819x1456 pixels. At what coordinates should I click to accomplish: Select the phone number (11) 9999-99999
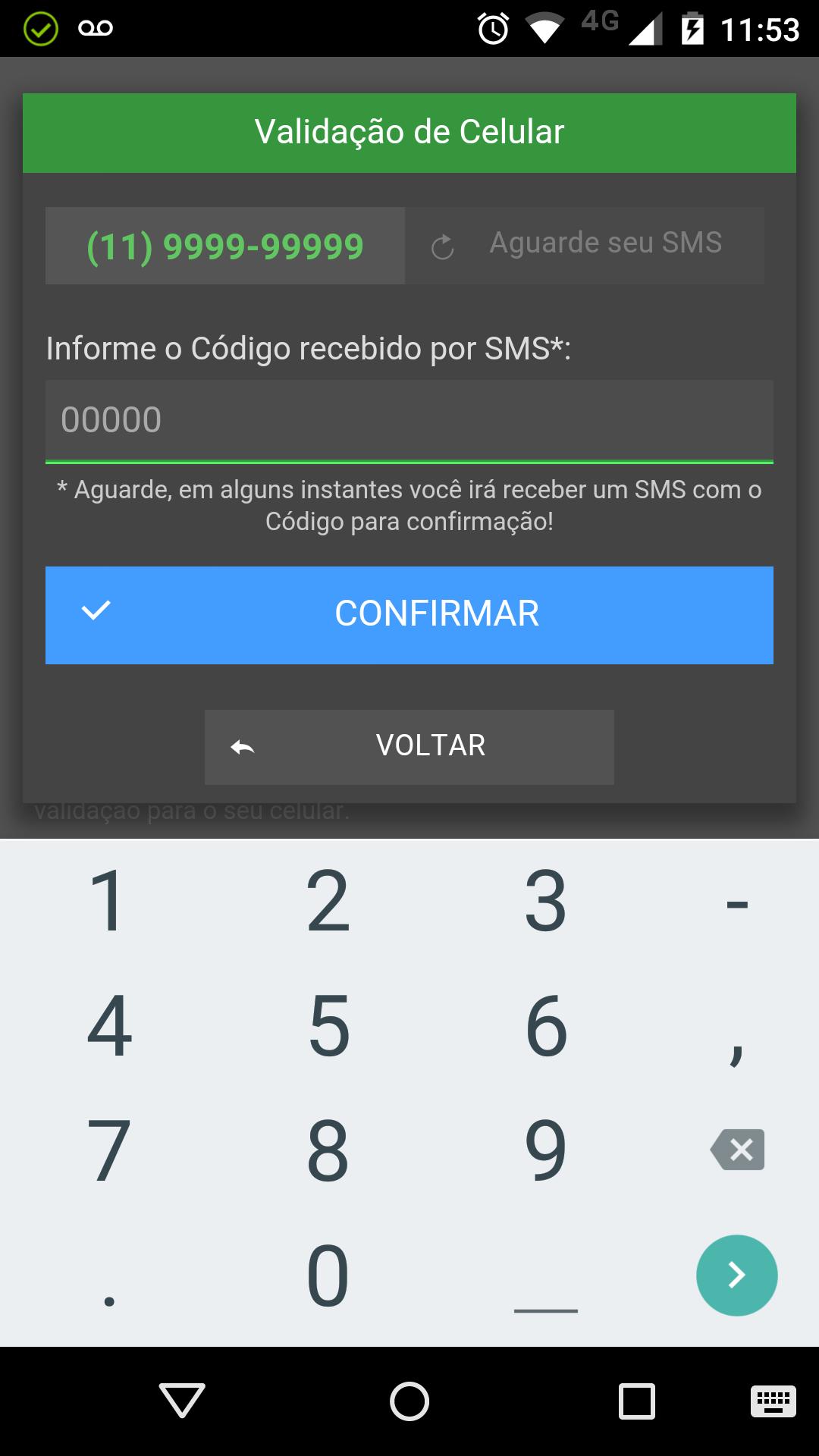223,244
